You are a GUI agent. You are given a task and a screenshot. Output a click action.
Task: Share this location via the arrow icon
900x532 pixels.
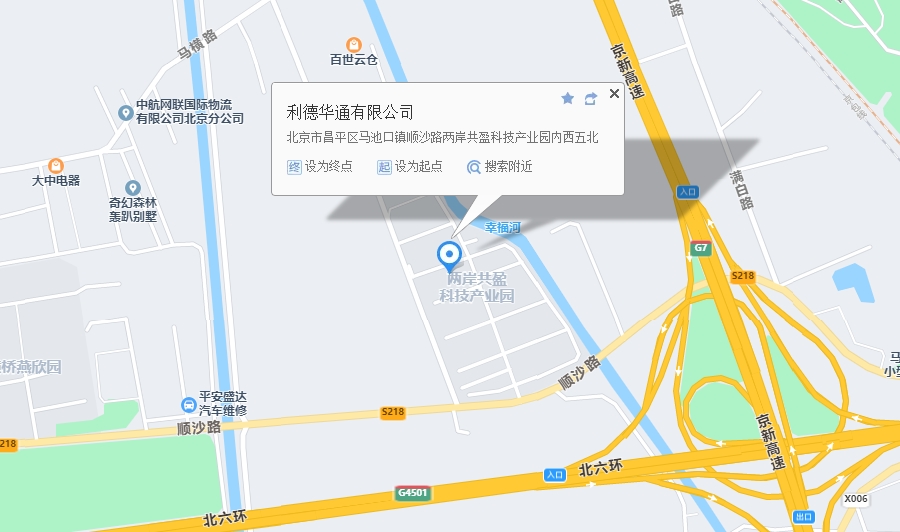point(590,98)
